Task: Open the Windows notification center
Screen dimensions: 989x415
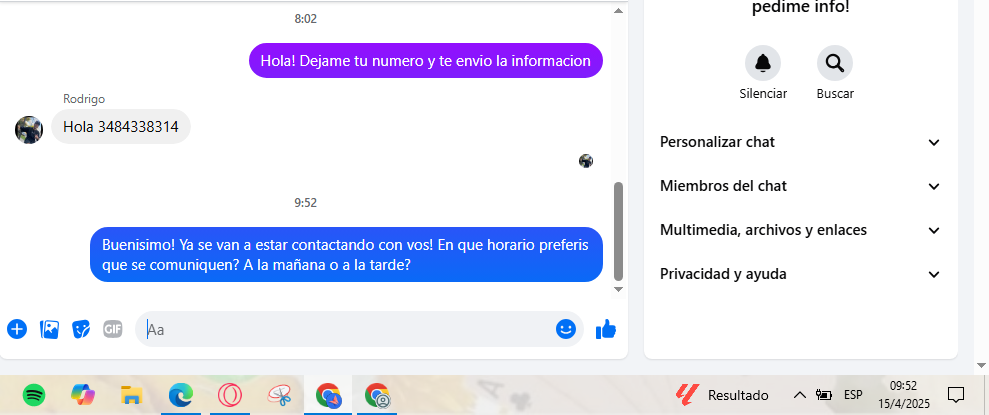Action: tap(955, 395)
